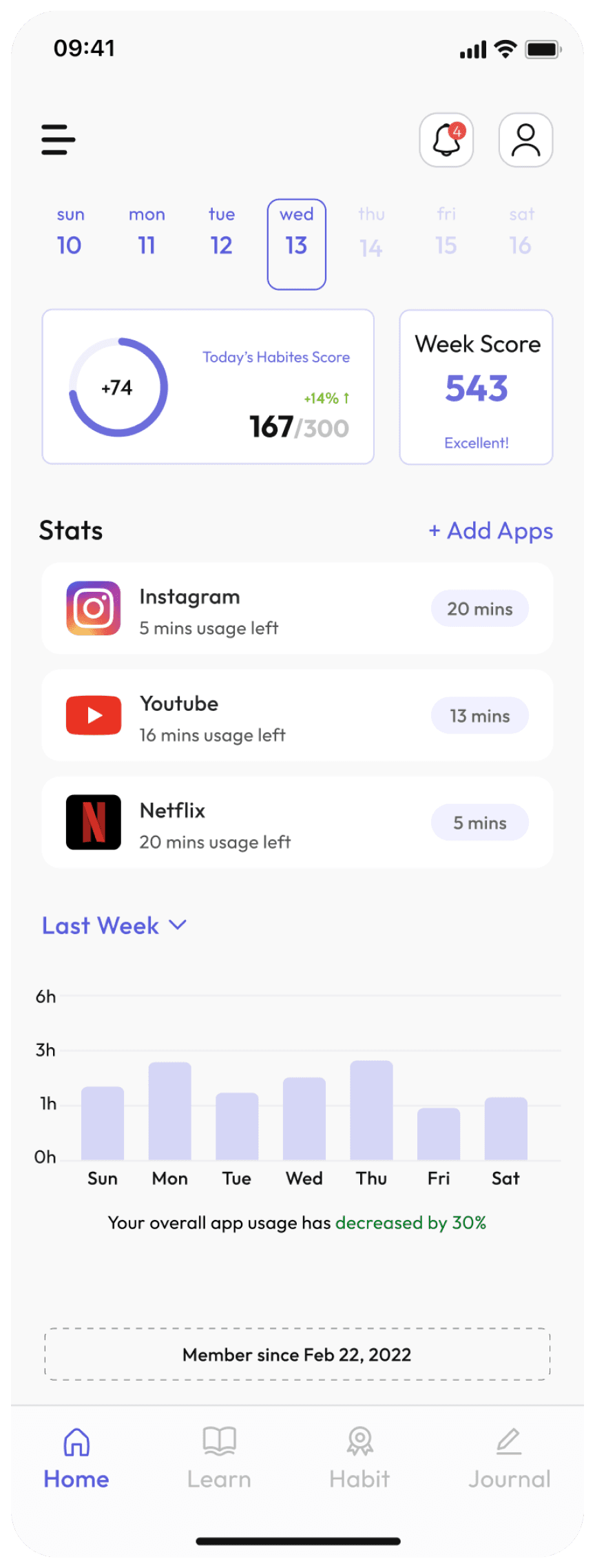This screenshot has width=595, height=1568.
Task: Open Instagram usage stats row
Action: (297, 609)
